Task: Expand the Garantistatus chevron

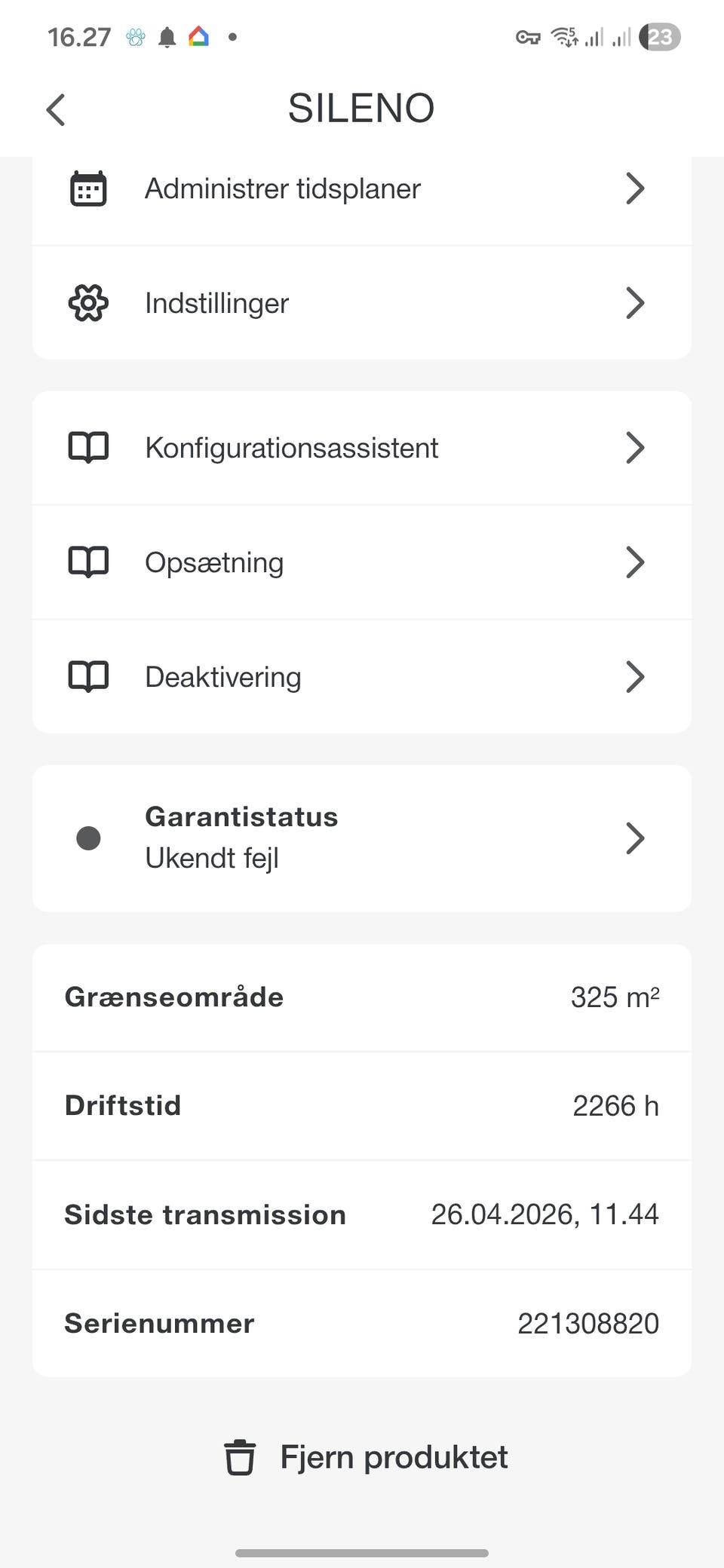Action: [635, 838]
